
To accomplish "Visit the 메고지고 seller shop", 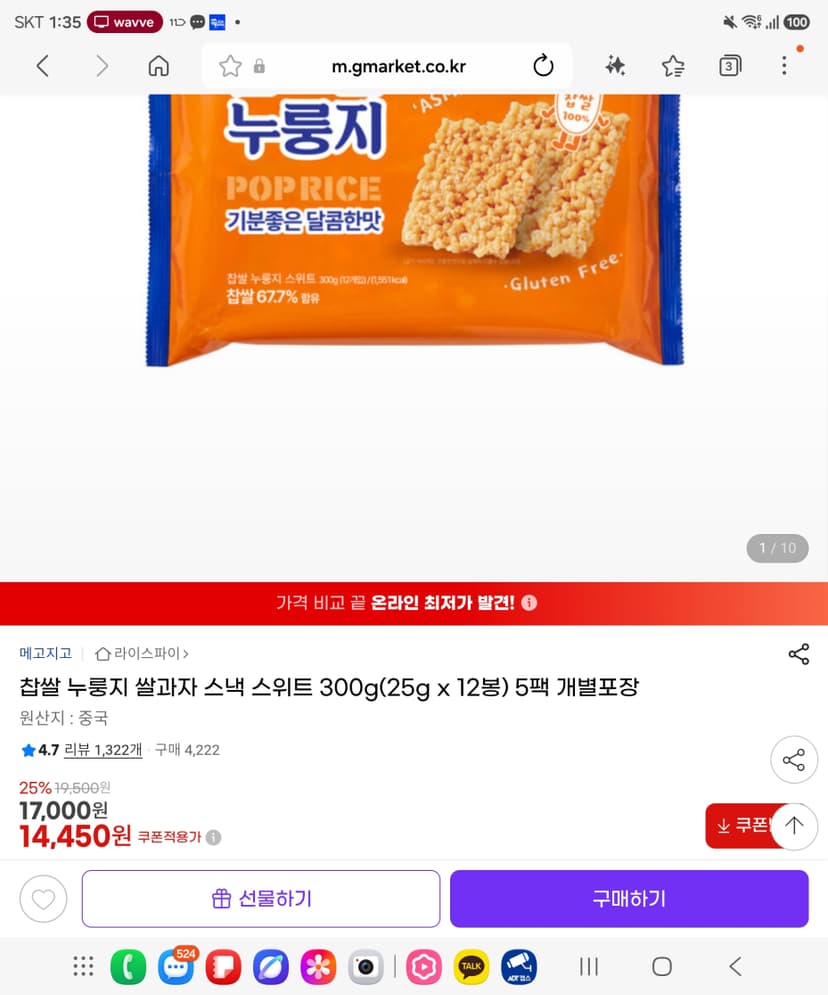I will (x=46, y=653).
